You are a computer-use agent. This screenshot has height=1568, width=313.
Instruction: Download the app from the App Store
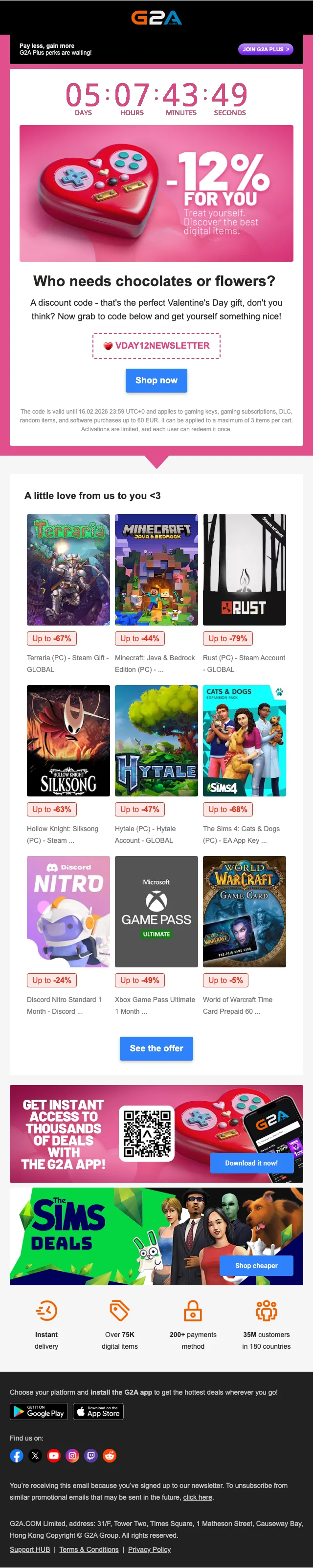pyautogui.click(x=98, y=1411)
